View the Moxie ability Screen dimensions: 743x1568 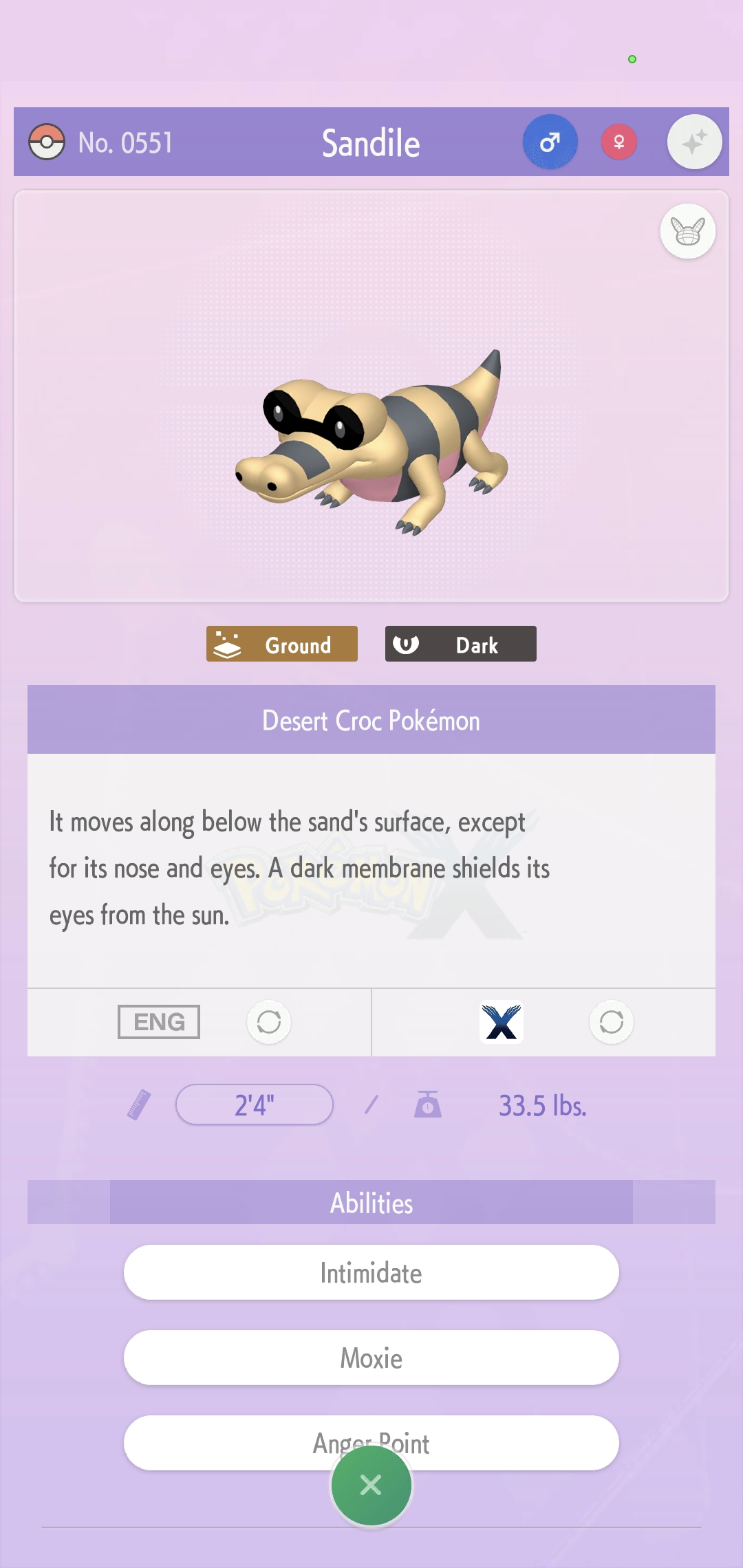(x=371, y=1358)
